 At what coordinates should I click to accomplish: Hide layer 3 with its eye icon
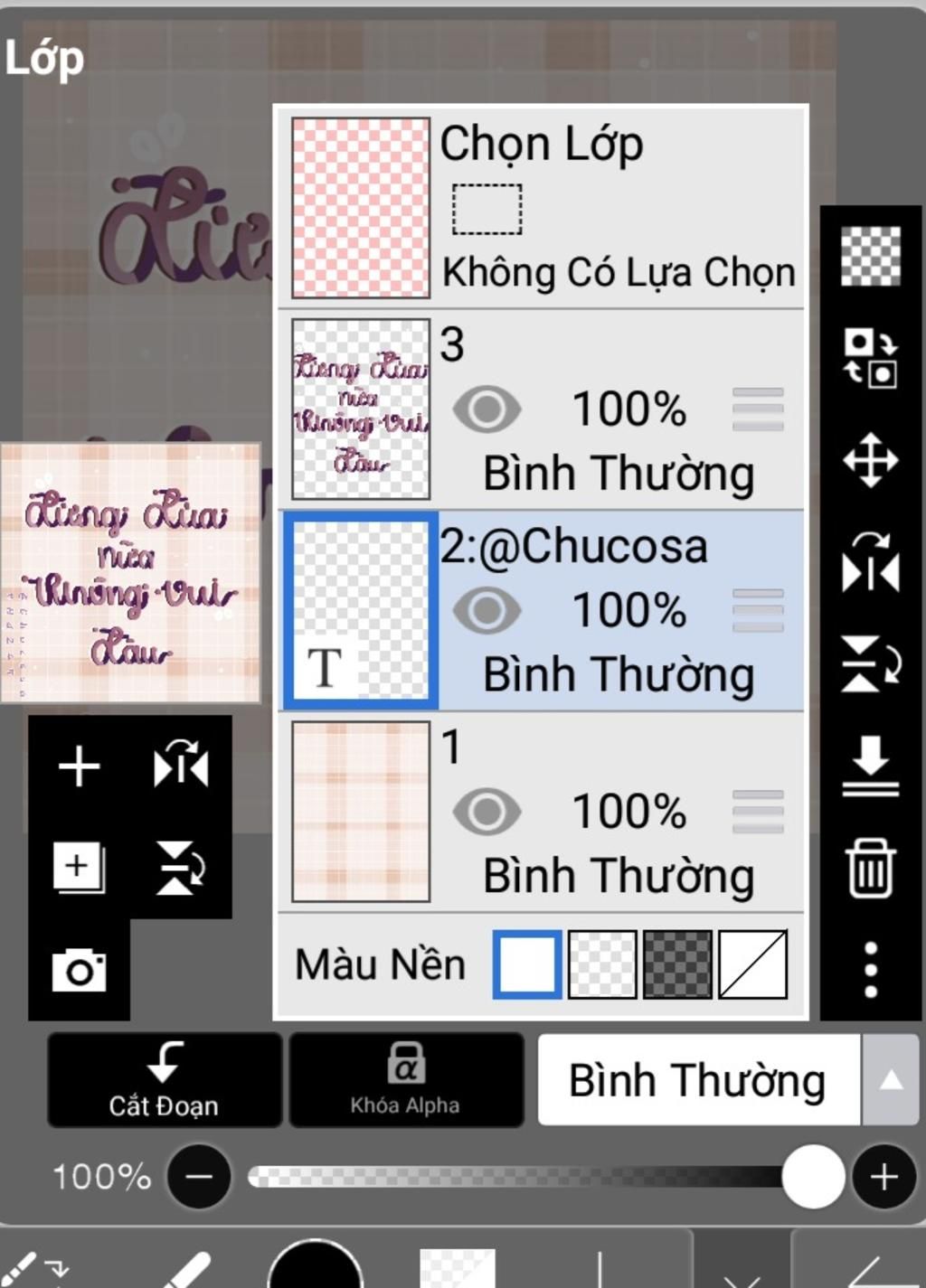tap(487, 409)
